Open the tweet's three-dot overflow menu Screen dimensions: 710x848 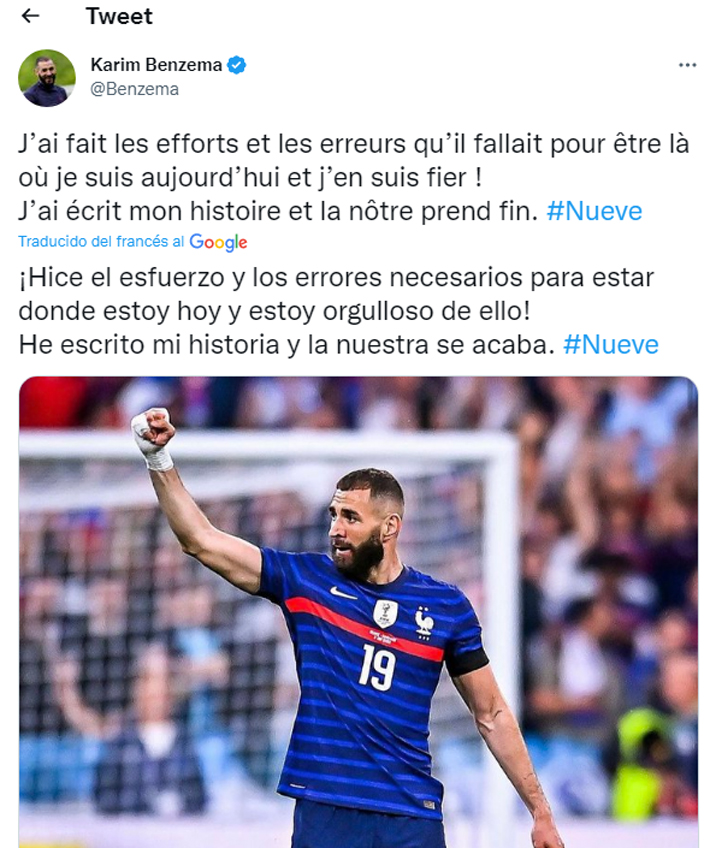[686, 65]
